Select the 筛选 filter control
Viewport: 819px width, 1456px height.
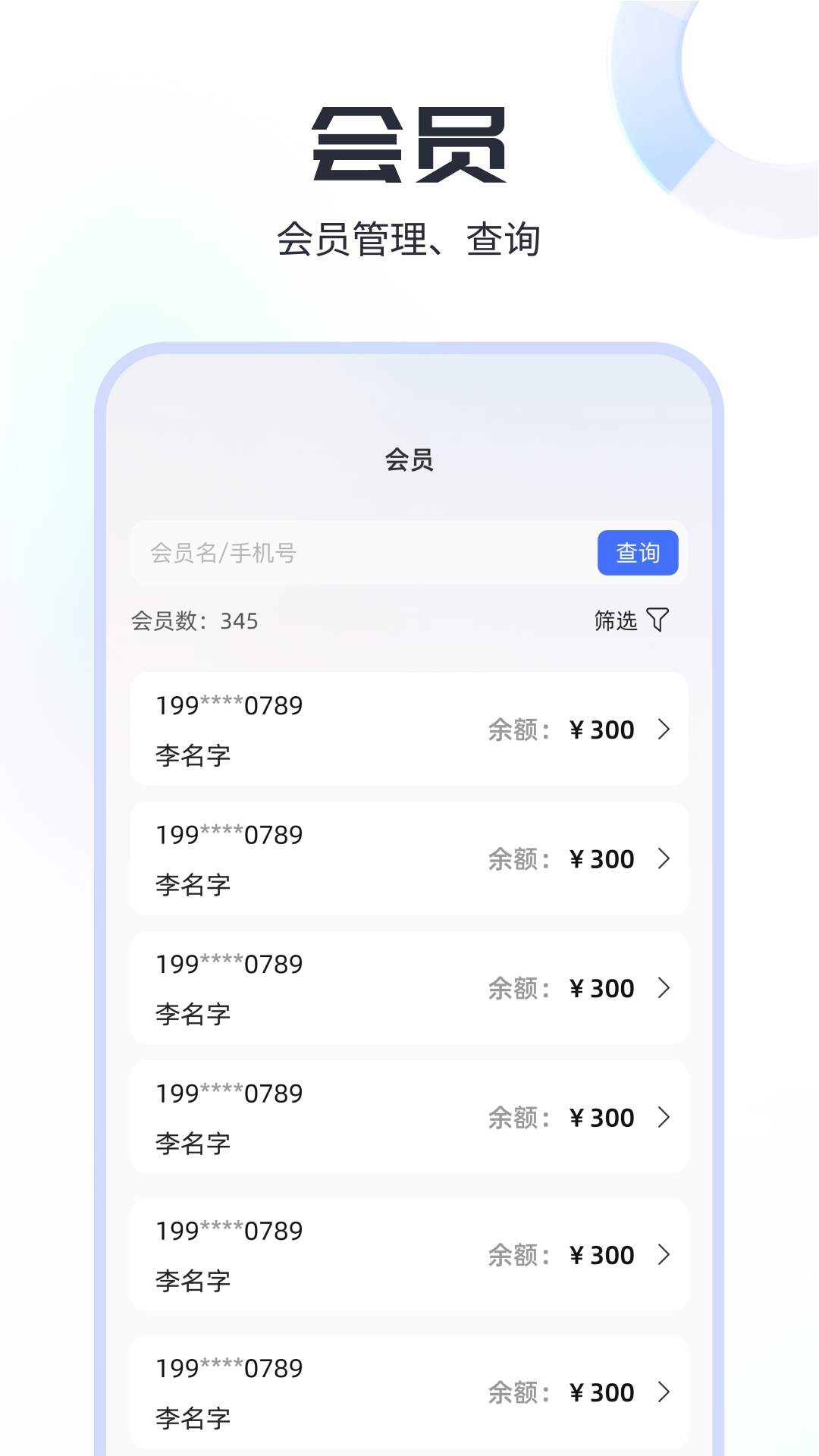coord(614,620)
